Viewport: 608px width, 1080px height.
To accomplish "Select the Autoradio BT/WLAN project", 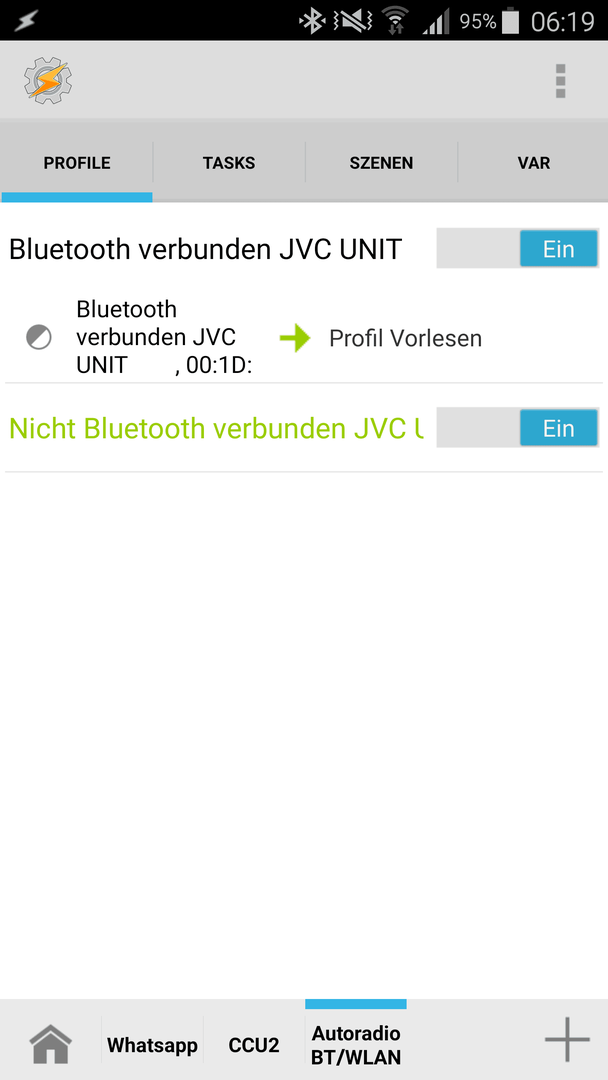I will [356, 1044].
